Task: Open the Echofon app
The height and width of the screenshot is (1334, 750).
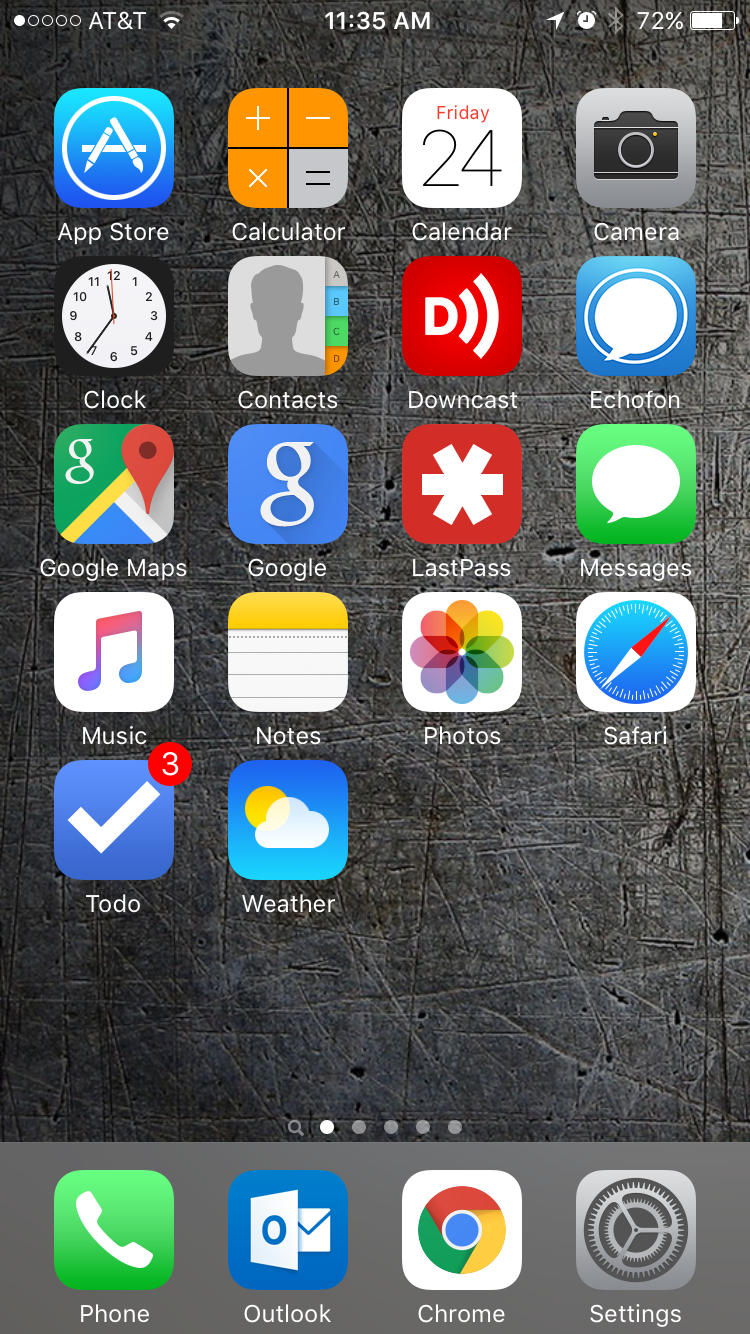Action: pos(636,316)
